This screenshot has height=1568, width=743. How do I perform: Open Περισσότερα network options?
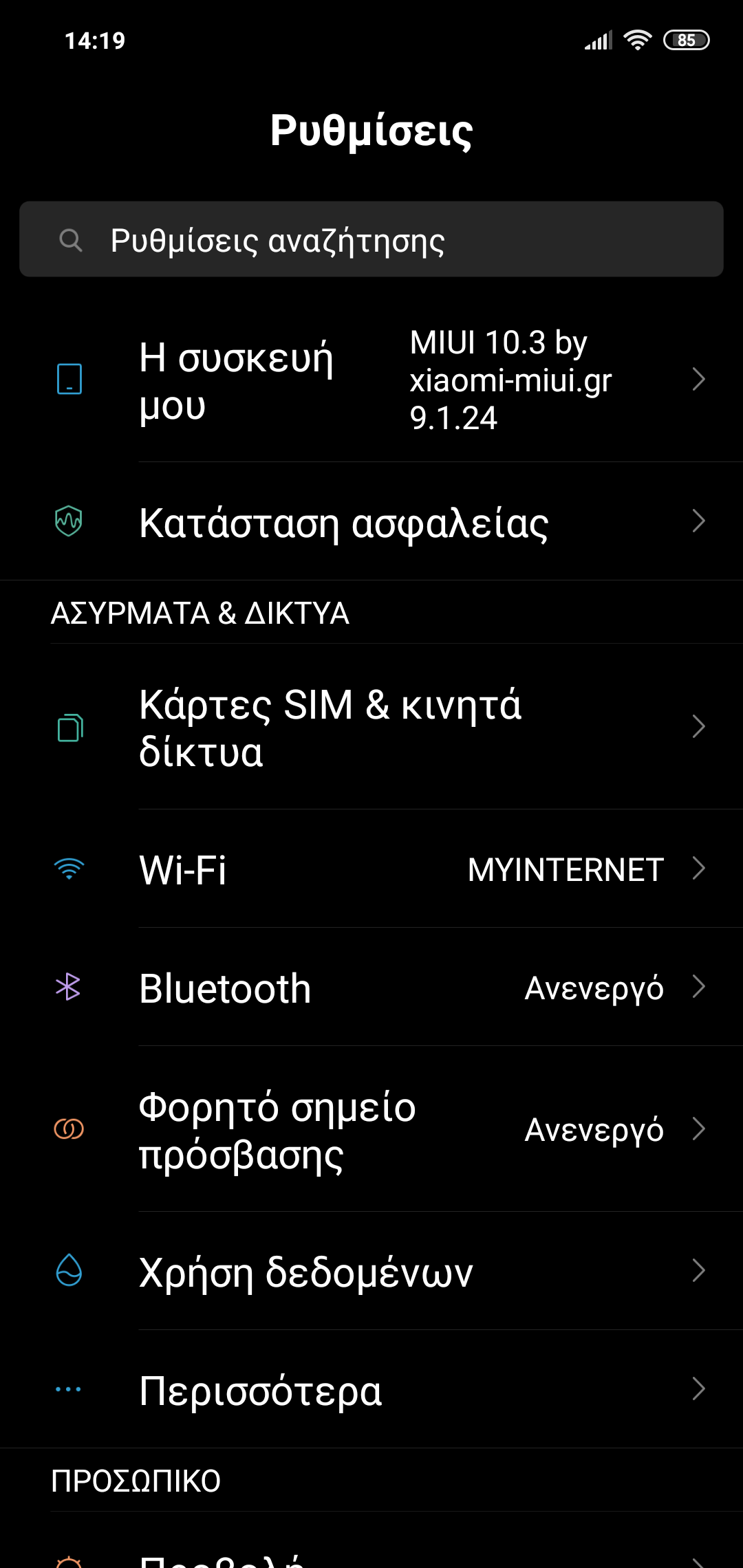tap(371, 1390)
